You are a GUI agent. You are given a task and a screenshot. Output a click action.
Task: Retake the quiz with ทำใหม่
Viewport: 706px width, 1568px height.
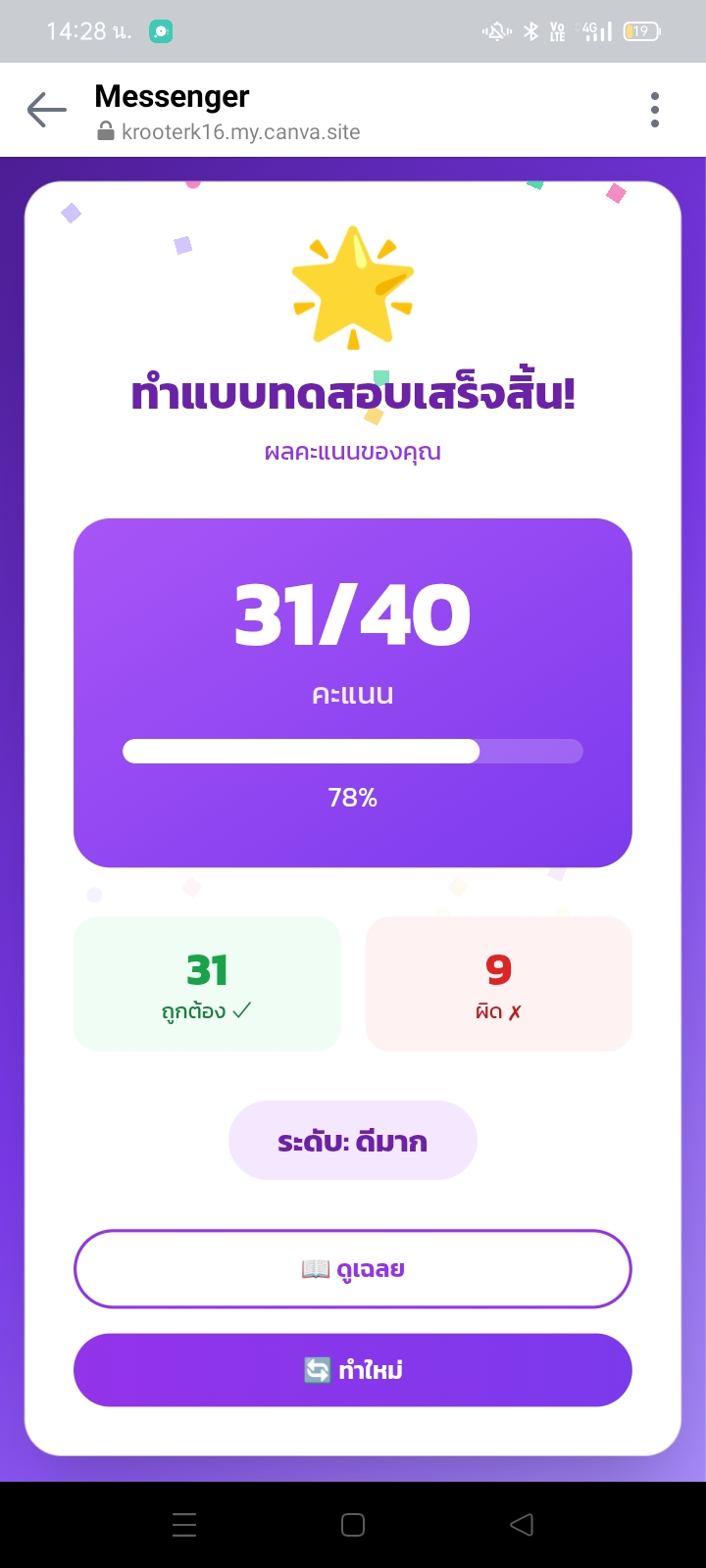[x=353, y=1370]
